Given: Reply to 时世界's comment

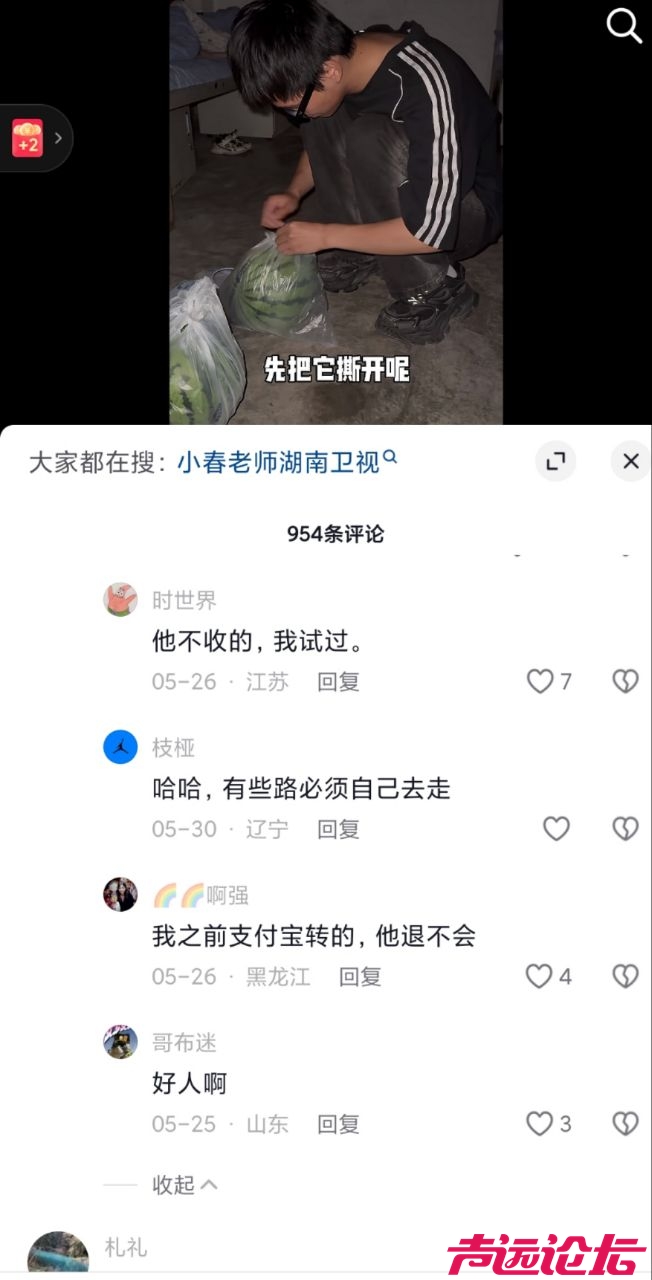Looking at the screenshot, I should tap(338, 682).
